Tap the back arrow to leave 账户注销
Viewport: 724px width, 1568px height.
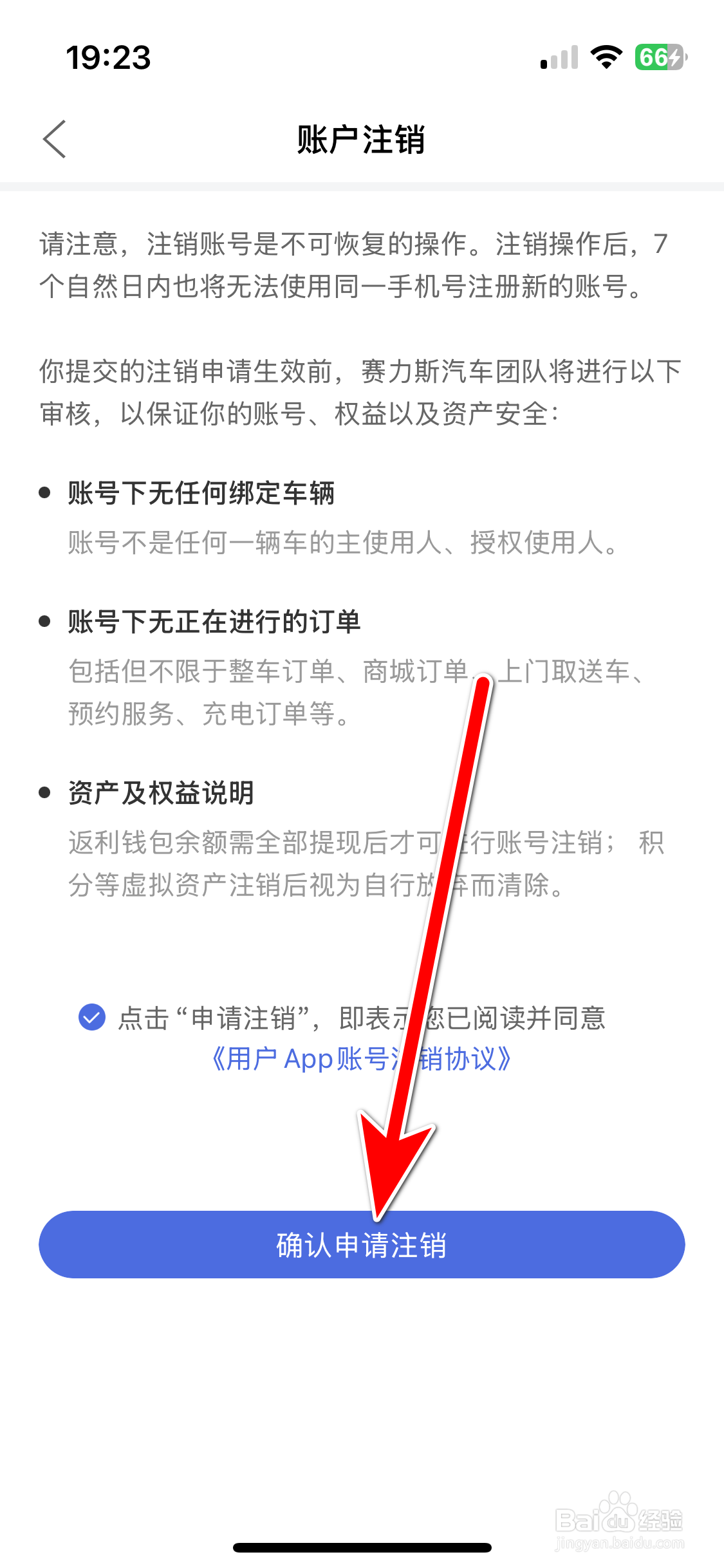pos(55,138)
